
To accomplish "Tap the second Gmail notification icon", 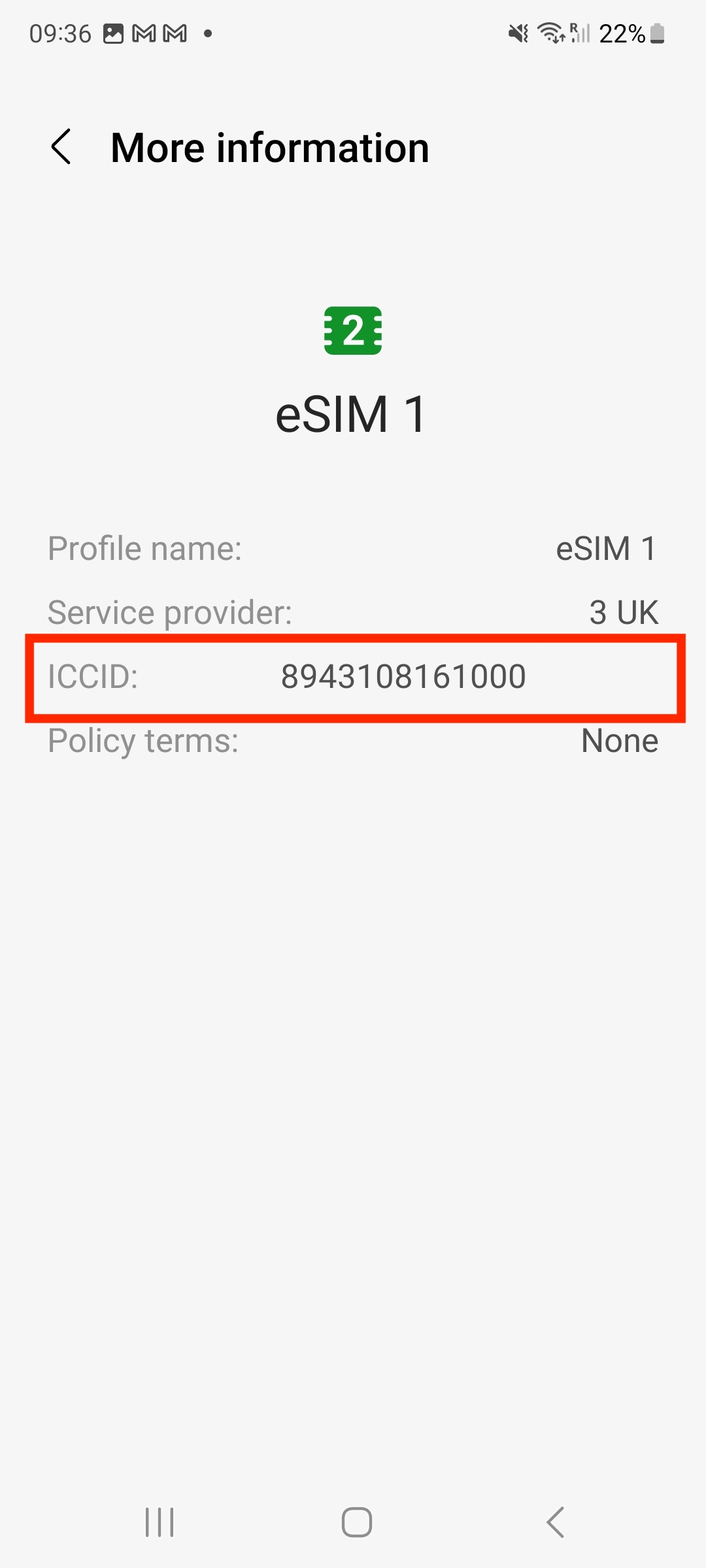I will coord(174,33).
